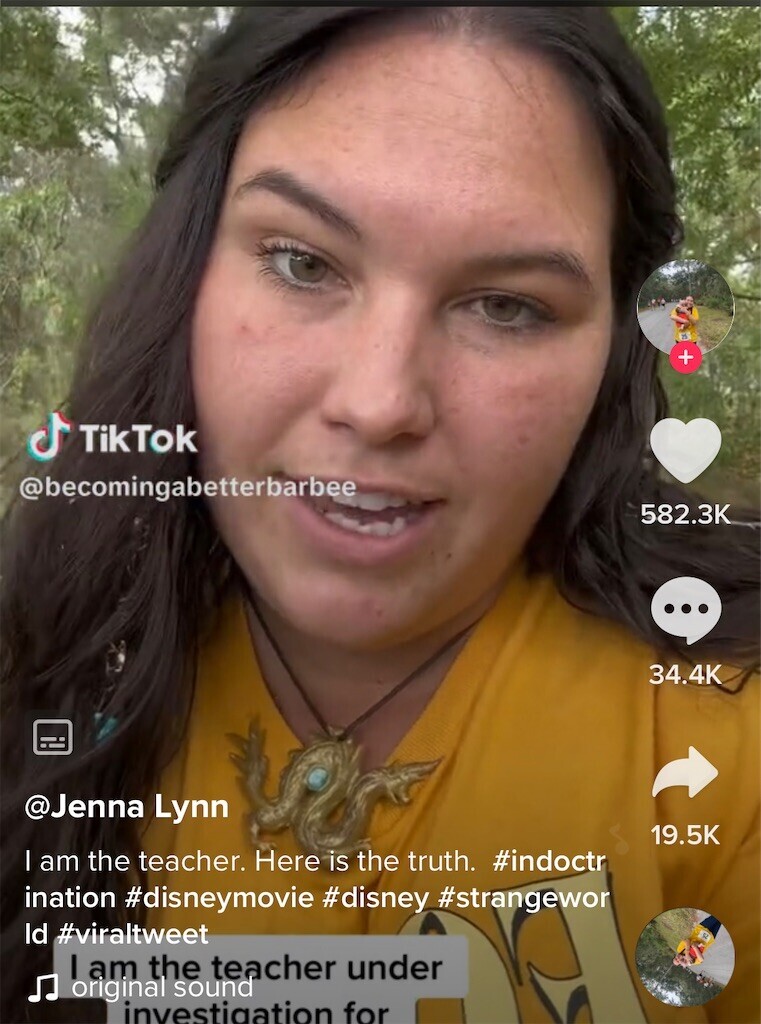Open the creator's profile picture
The width and height of the screenshot is (761, 1024).
tap(685, 308)
